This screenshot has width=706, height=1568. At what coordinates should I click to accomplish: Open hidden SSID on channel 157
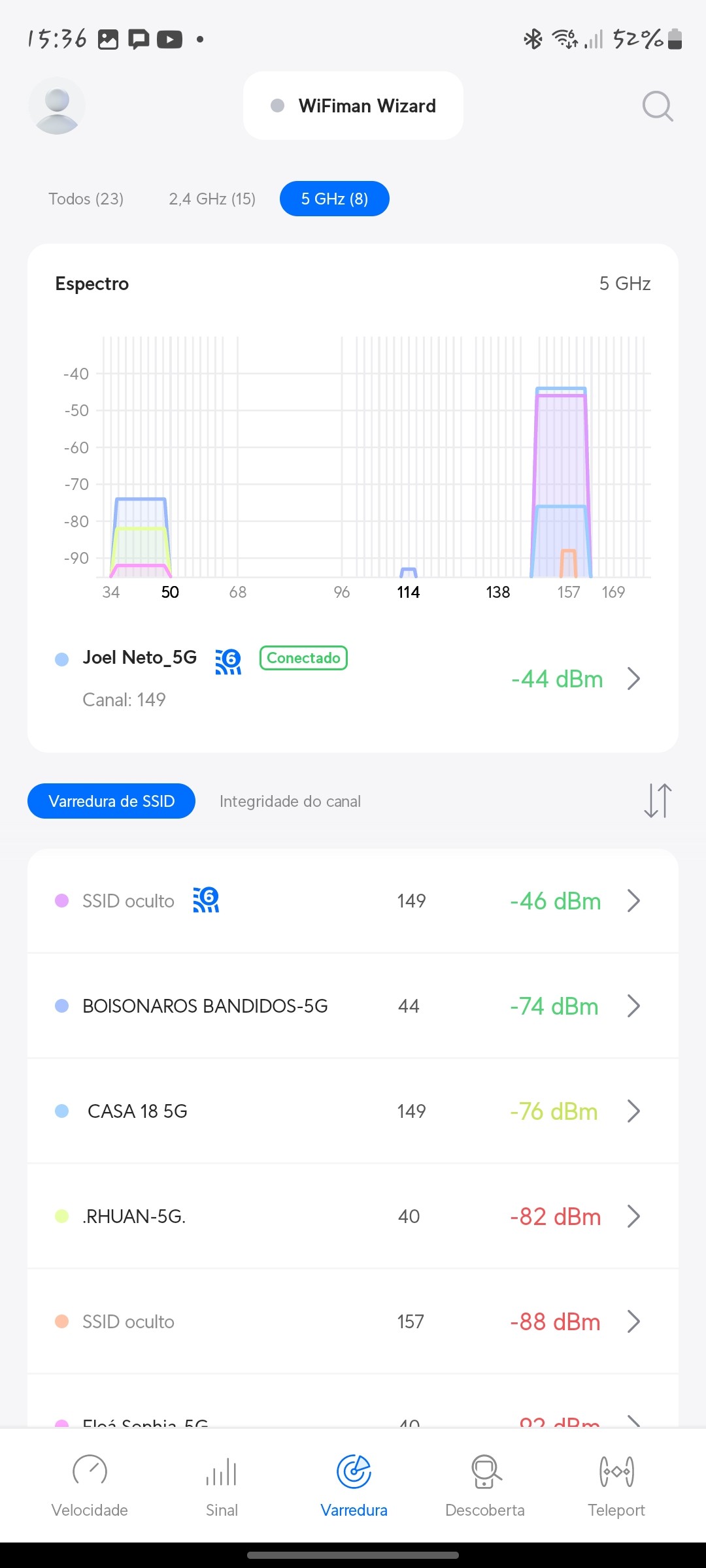pos(353,1322)
